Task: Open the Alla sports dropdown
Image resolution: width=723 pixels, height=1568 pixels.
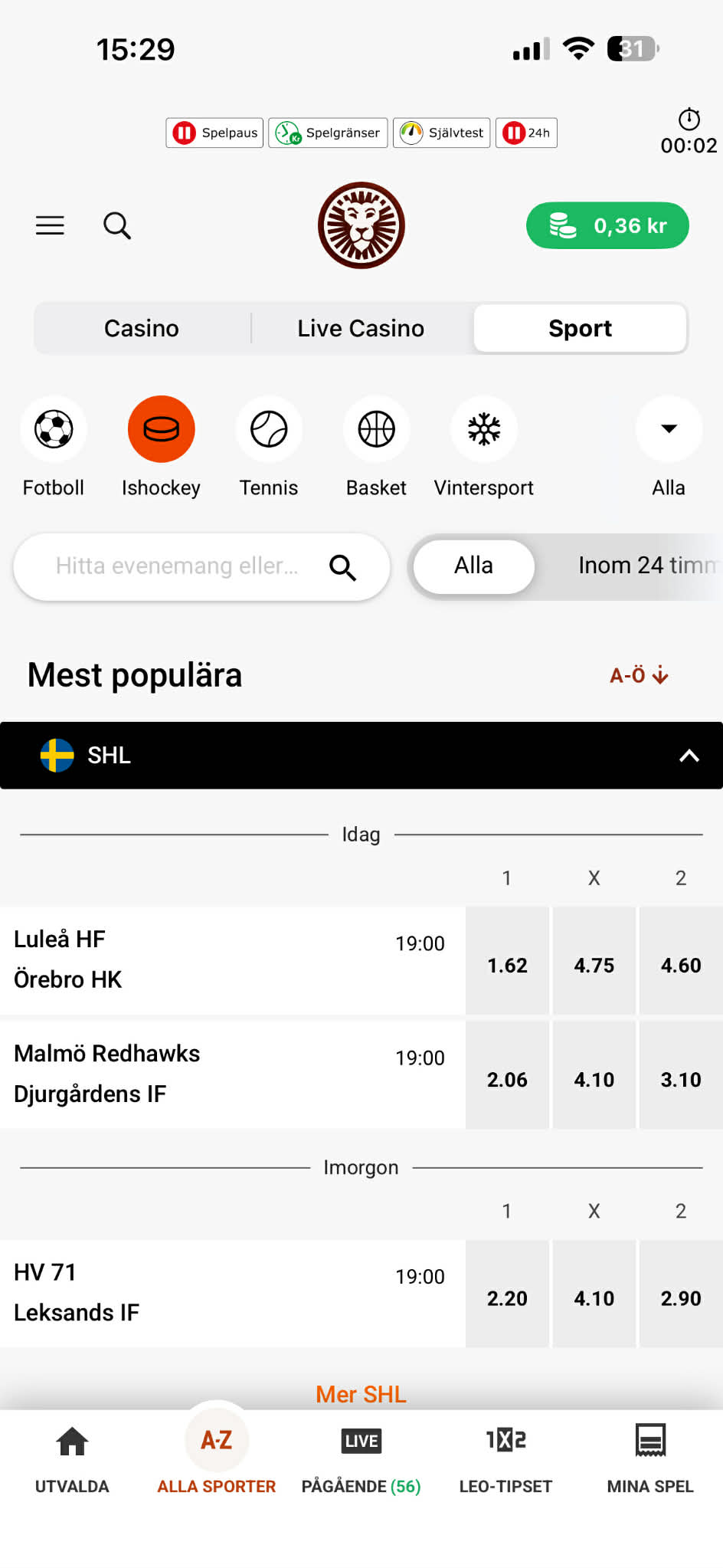Action: [x=668, y=429]
